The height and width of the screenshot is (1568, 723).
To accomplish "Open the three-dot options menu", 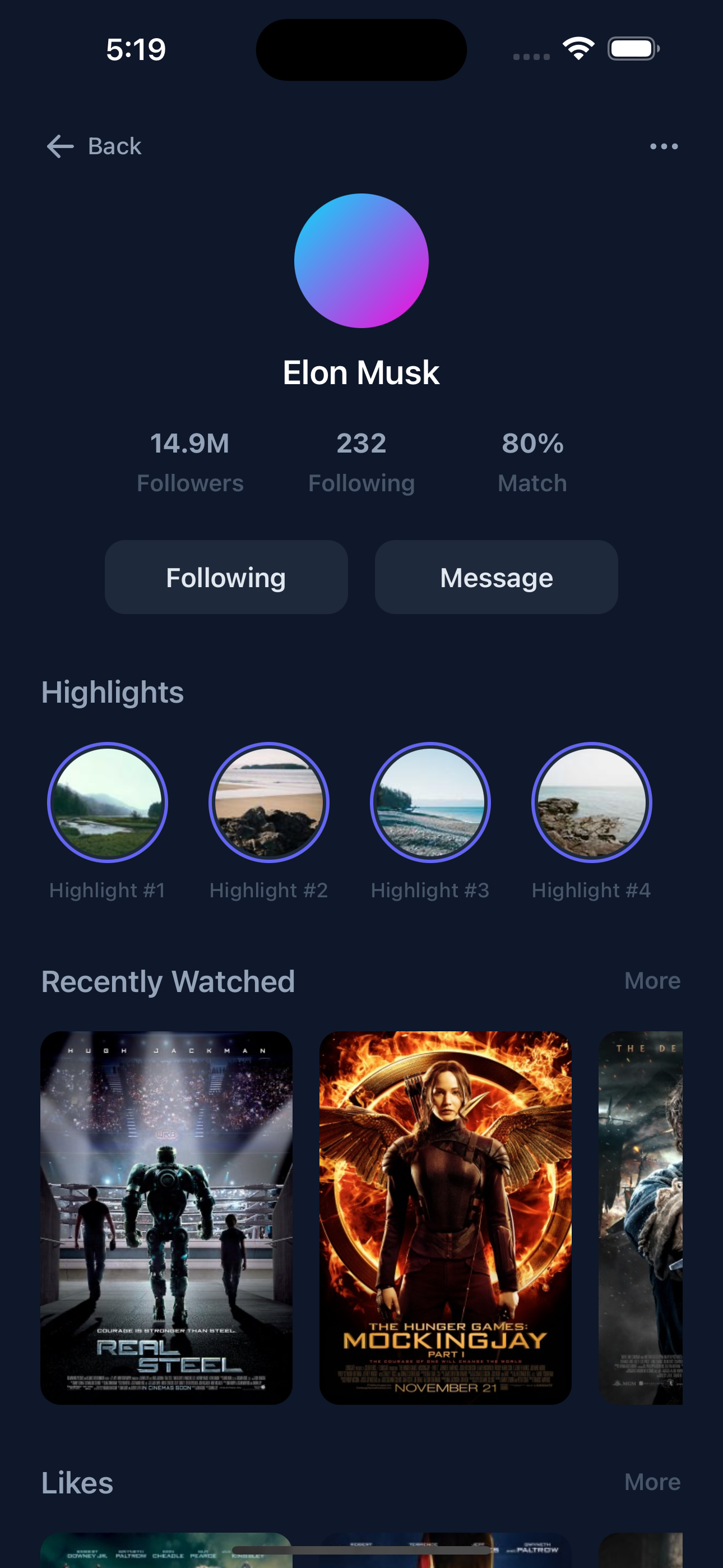I will point(664,145).
